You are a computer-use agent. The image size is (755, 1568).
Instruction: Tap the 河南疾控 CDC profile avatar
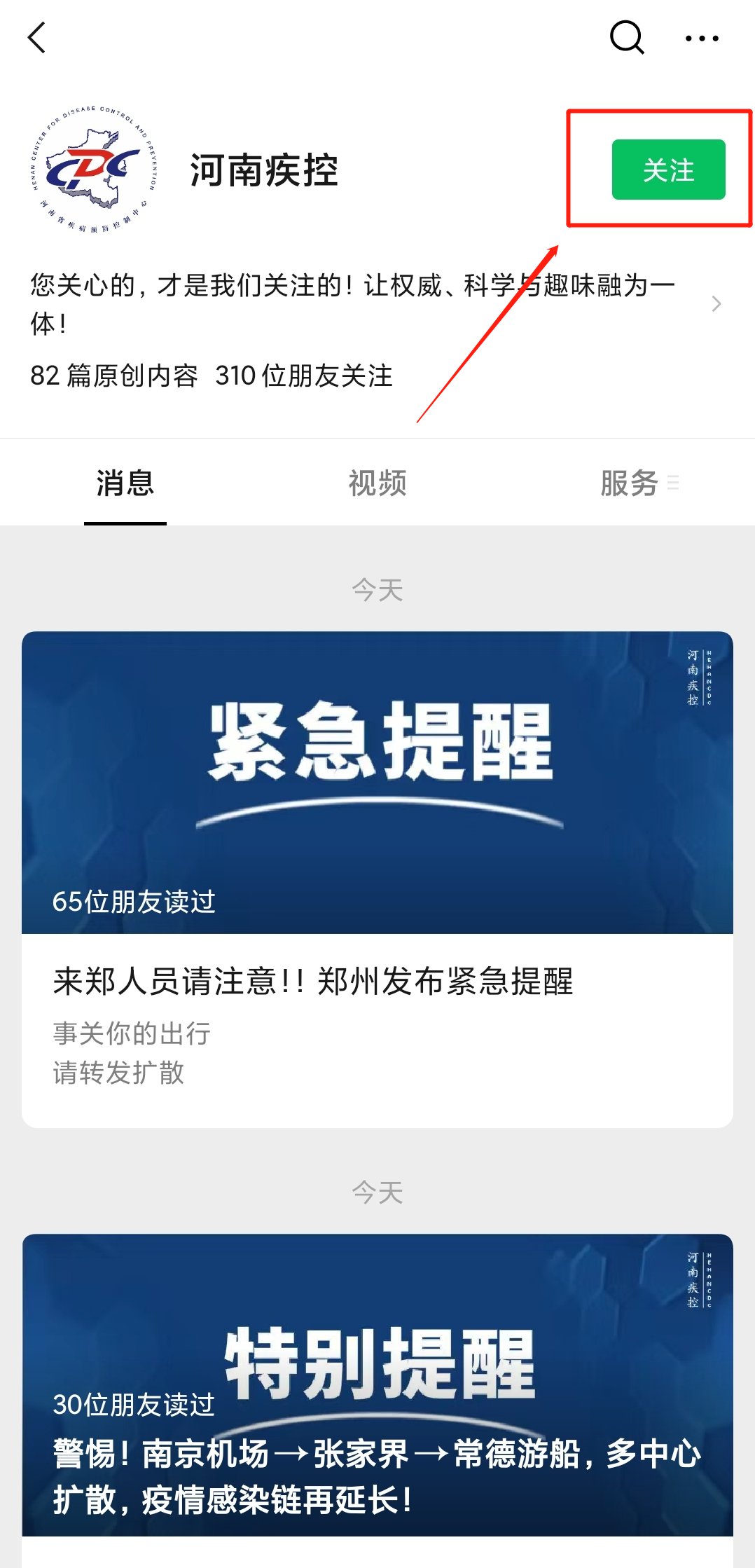(x=95, y=170)
